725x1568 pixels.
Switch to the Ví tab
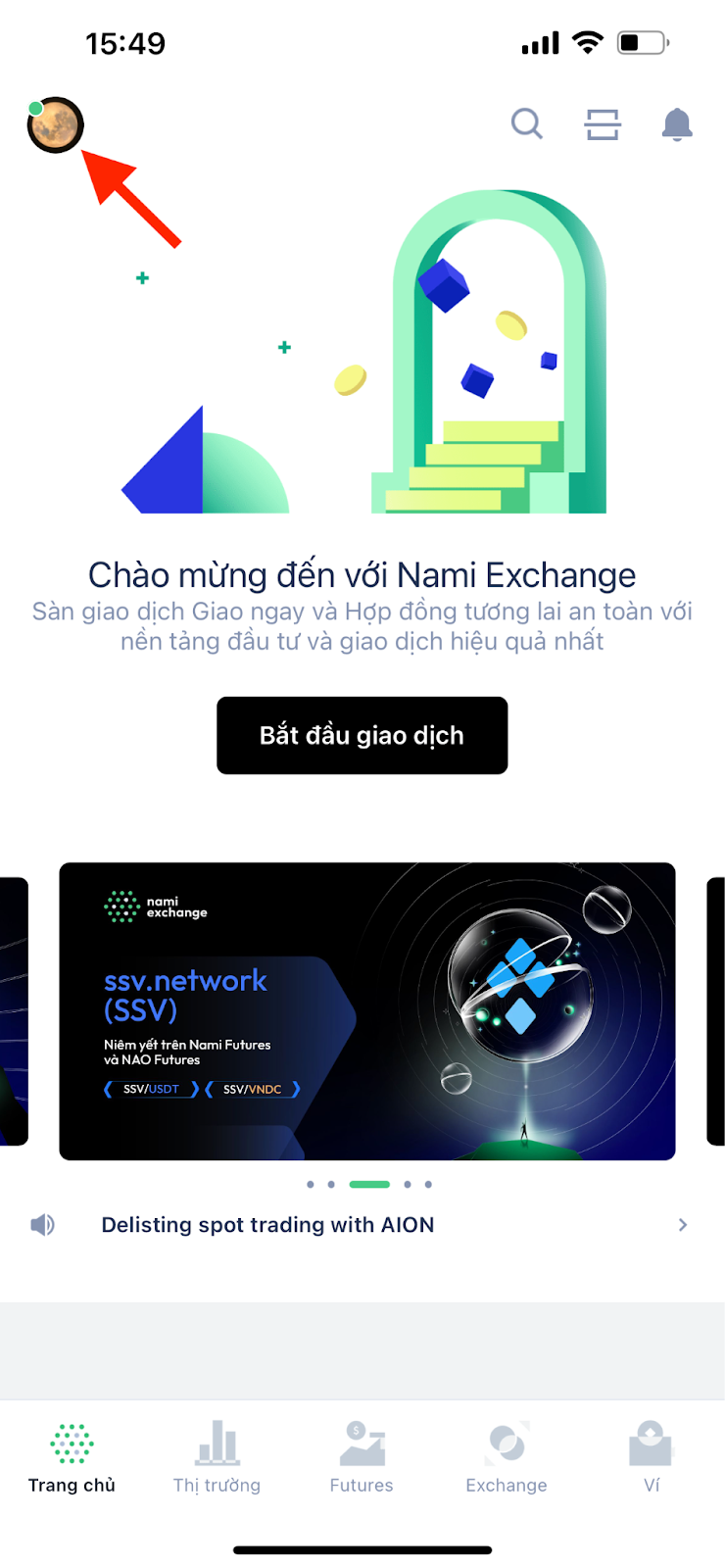pyautogui.click(x=652, y=1456)
